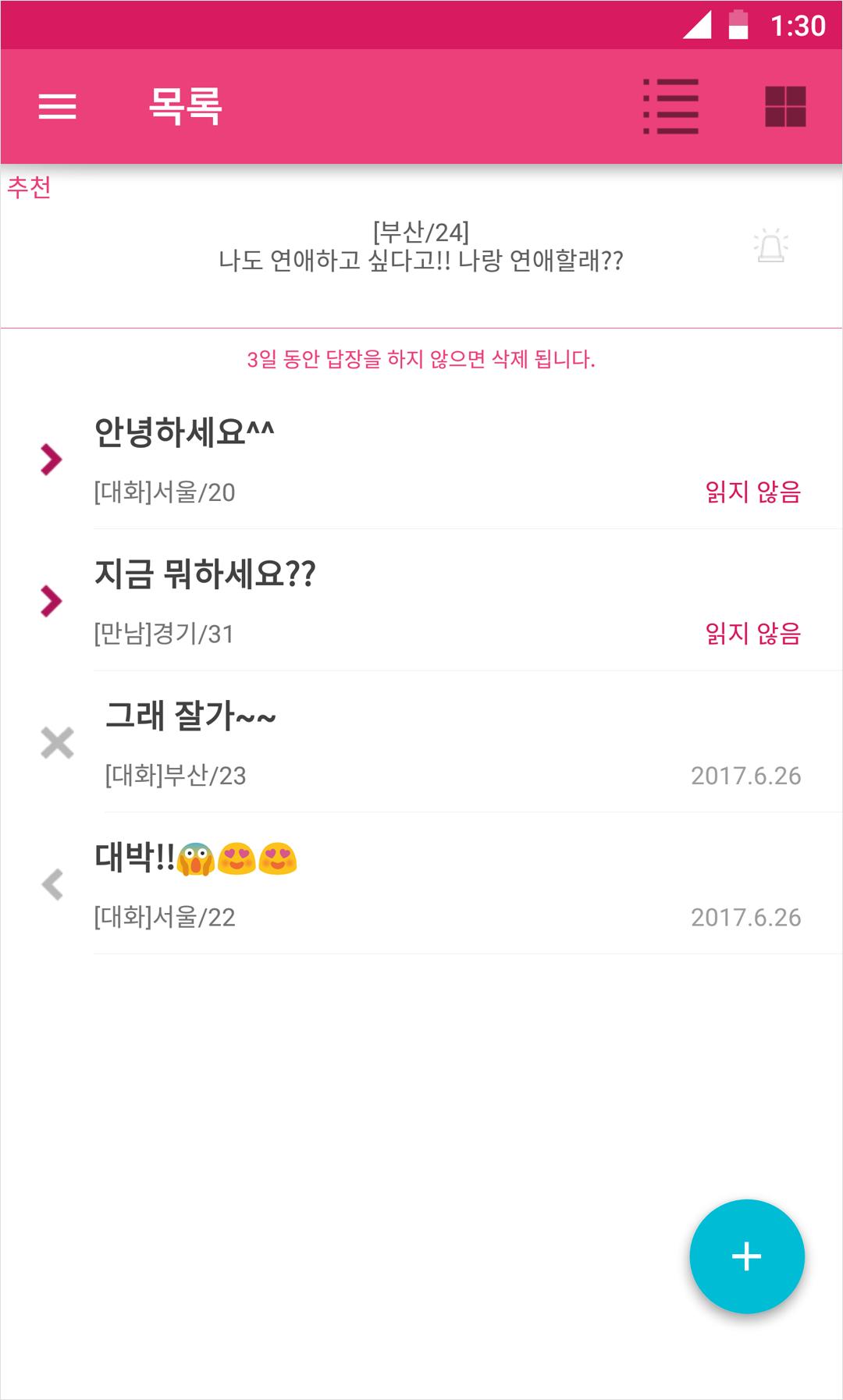Switch to grid view

[785, 106]
